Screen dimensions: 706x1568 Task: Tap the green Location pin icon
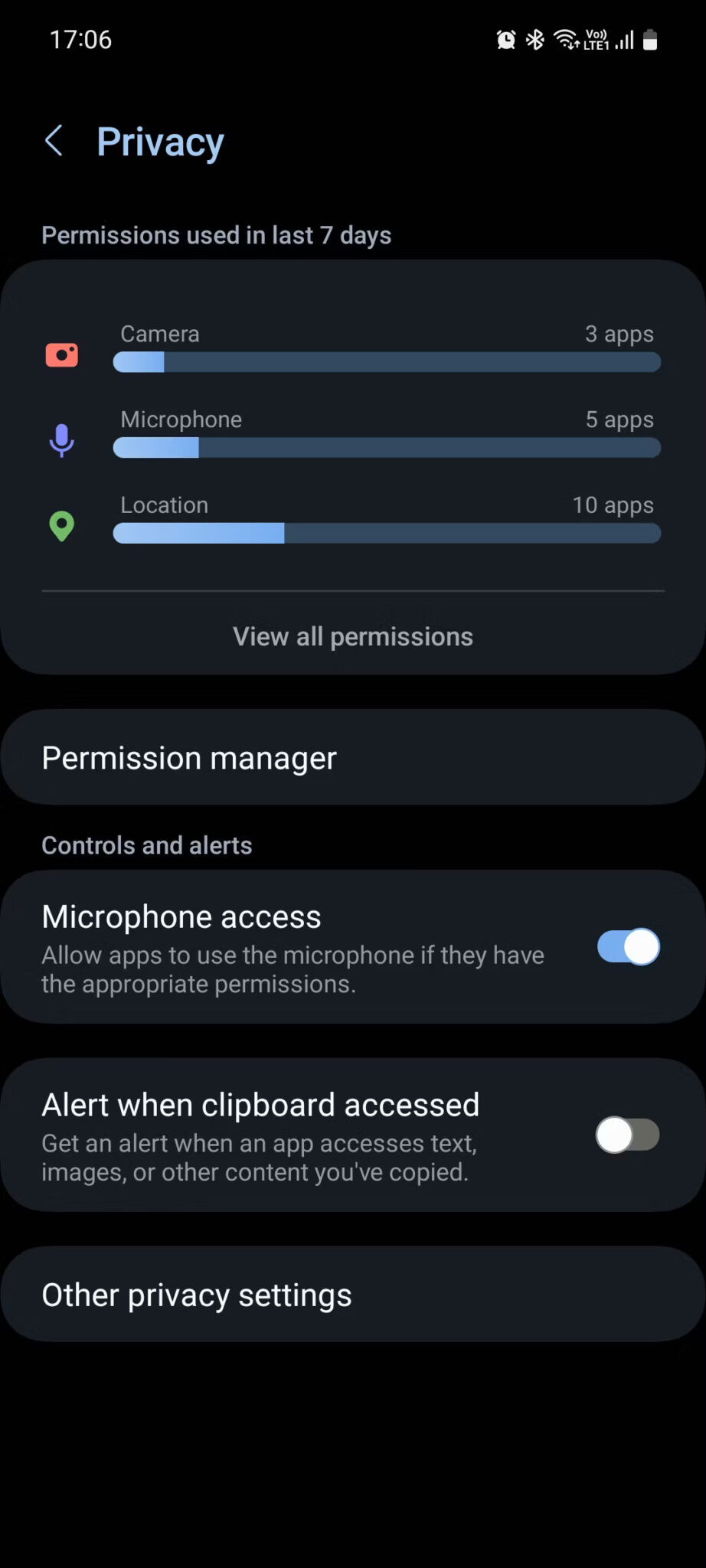(61, 525)
